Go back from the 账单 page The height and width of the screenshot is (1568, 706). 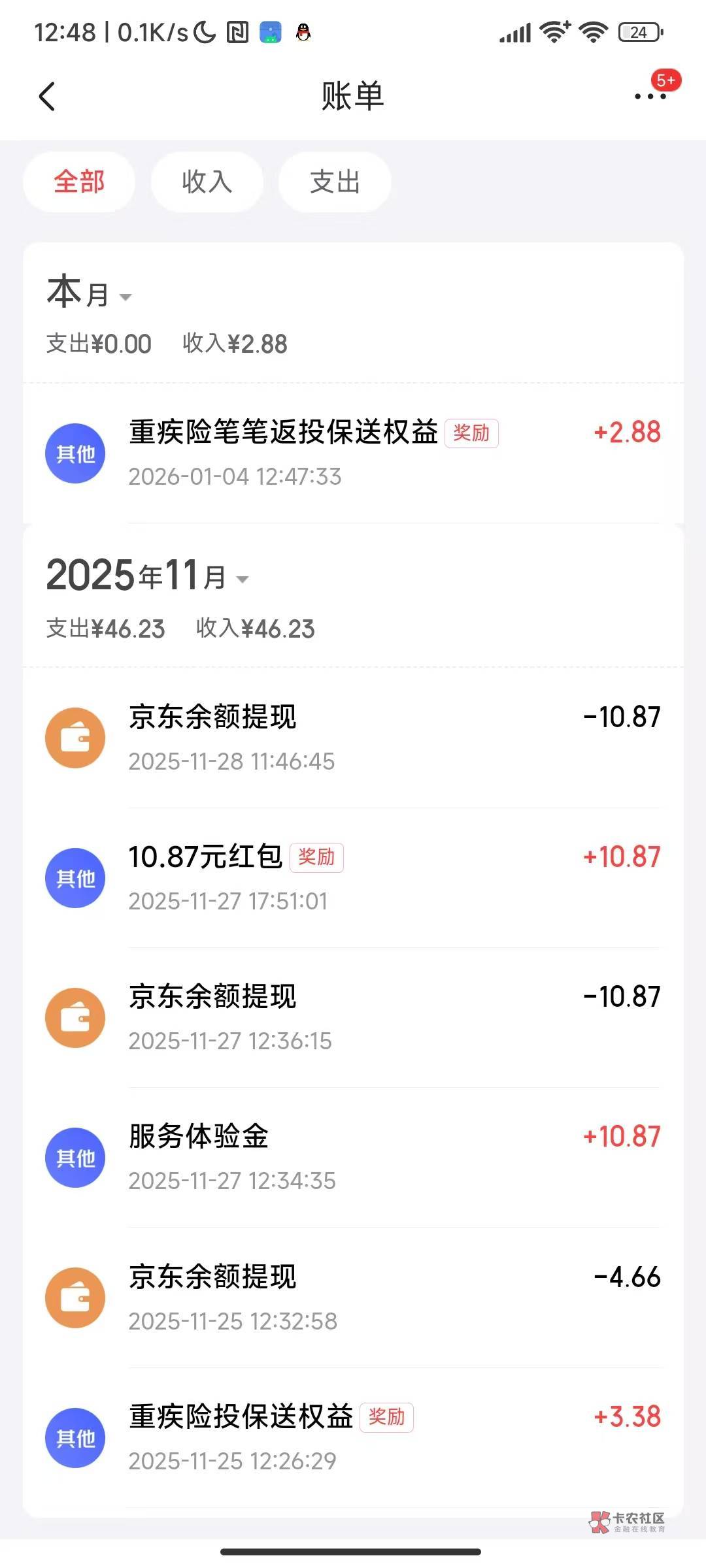[x=47, y=97]
